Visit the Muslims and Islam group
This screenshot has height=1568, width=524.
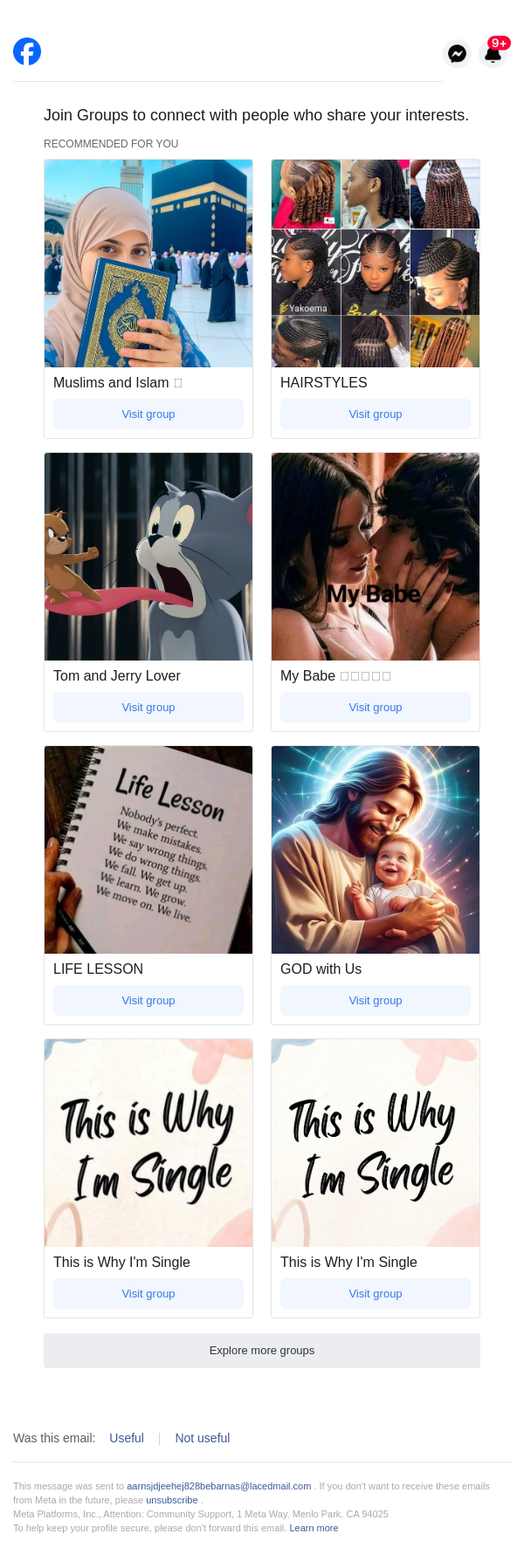click(x=148, y=414)
